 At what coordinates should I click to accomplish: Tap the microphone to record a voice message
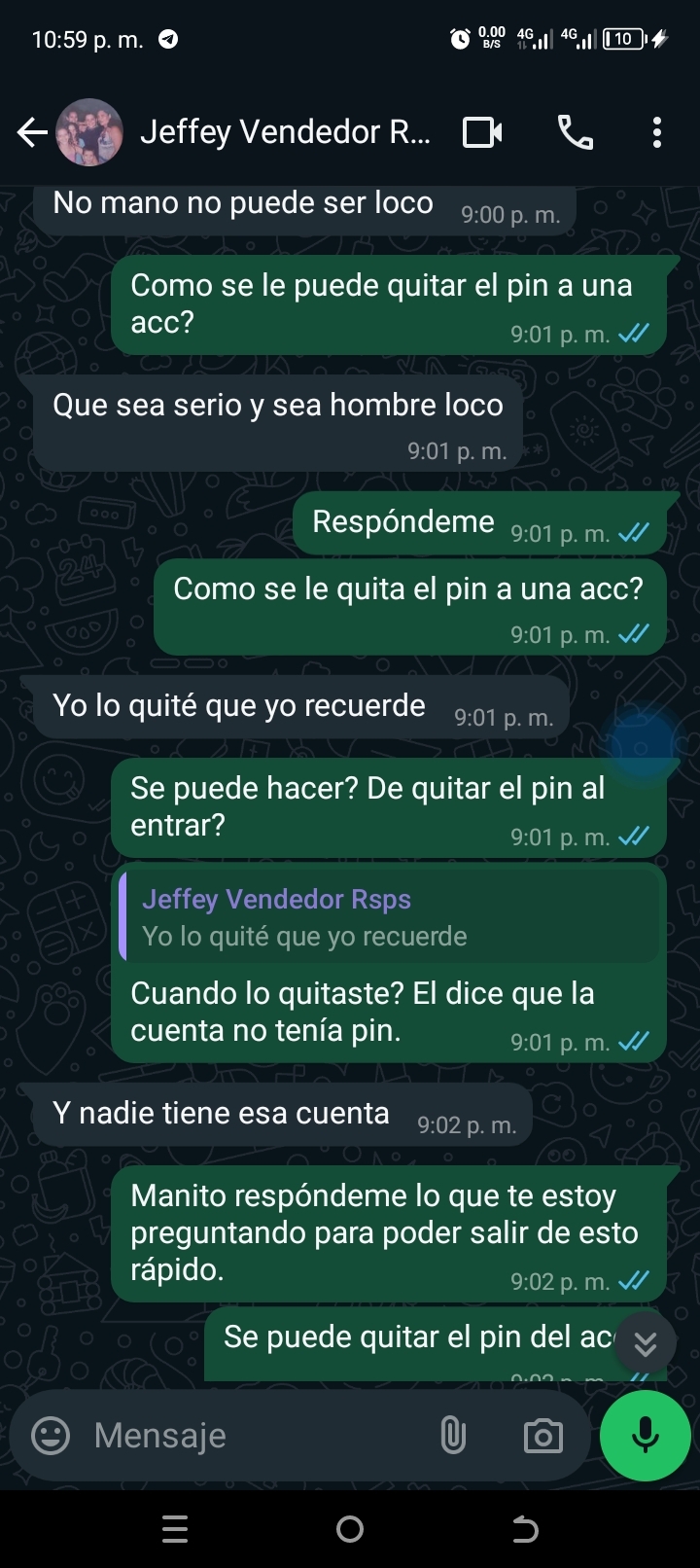(x=645, y=1435)
